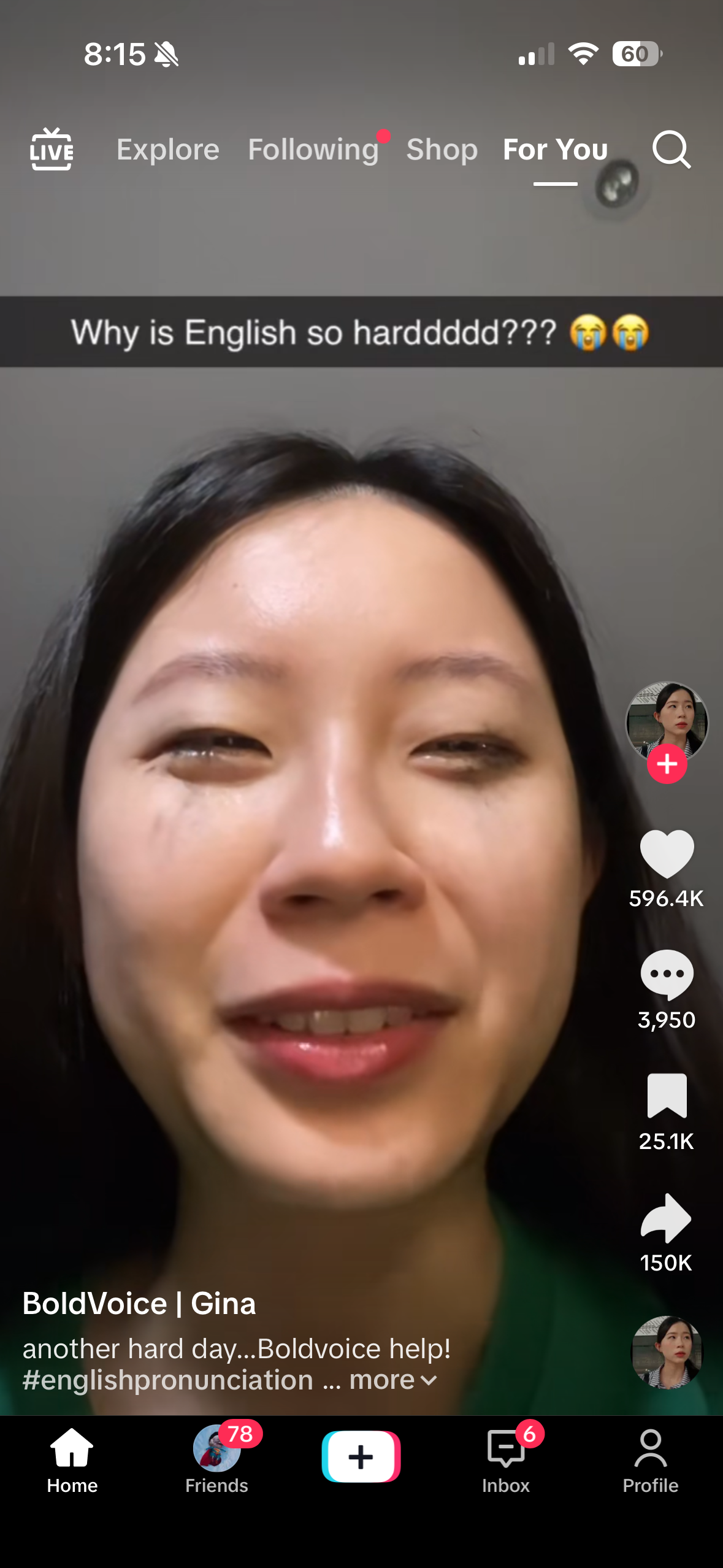723x1568 pixels.
Task: Switch to the Profile tab
Action: (x=650, y=1460)
